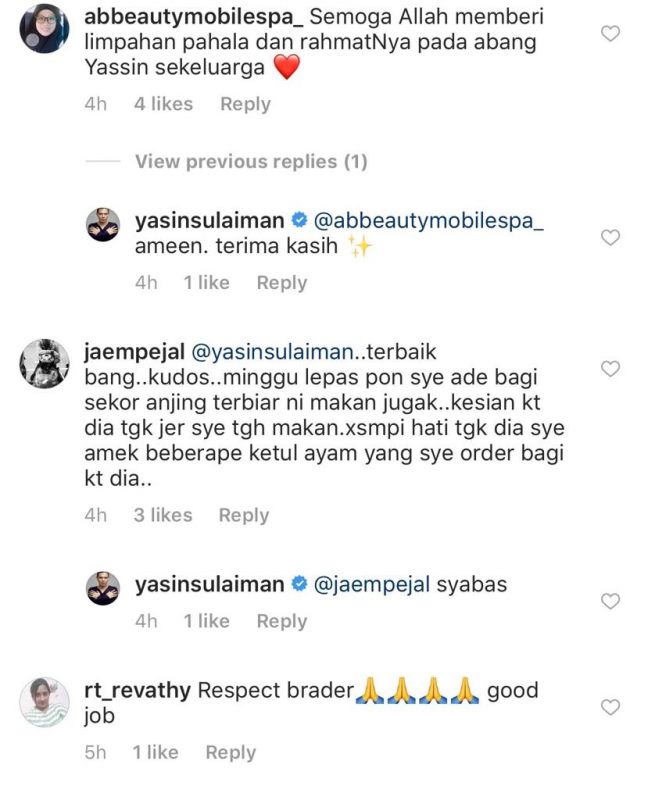
Task: Reply to rt_revathy's comment
Action: [x=230, y=752]
